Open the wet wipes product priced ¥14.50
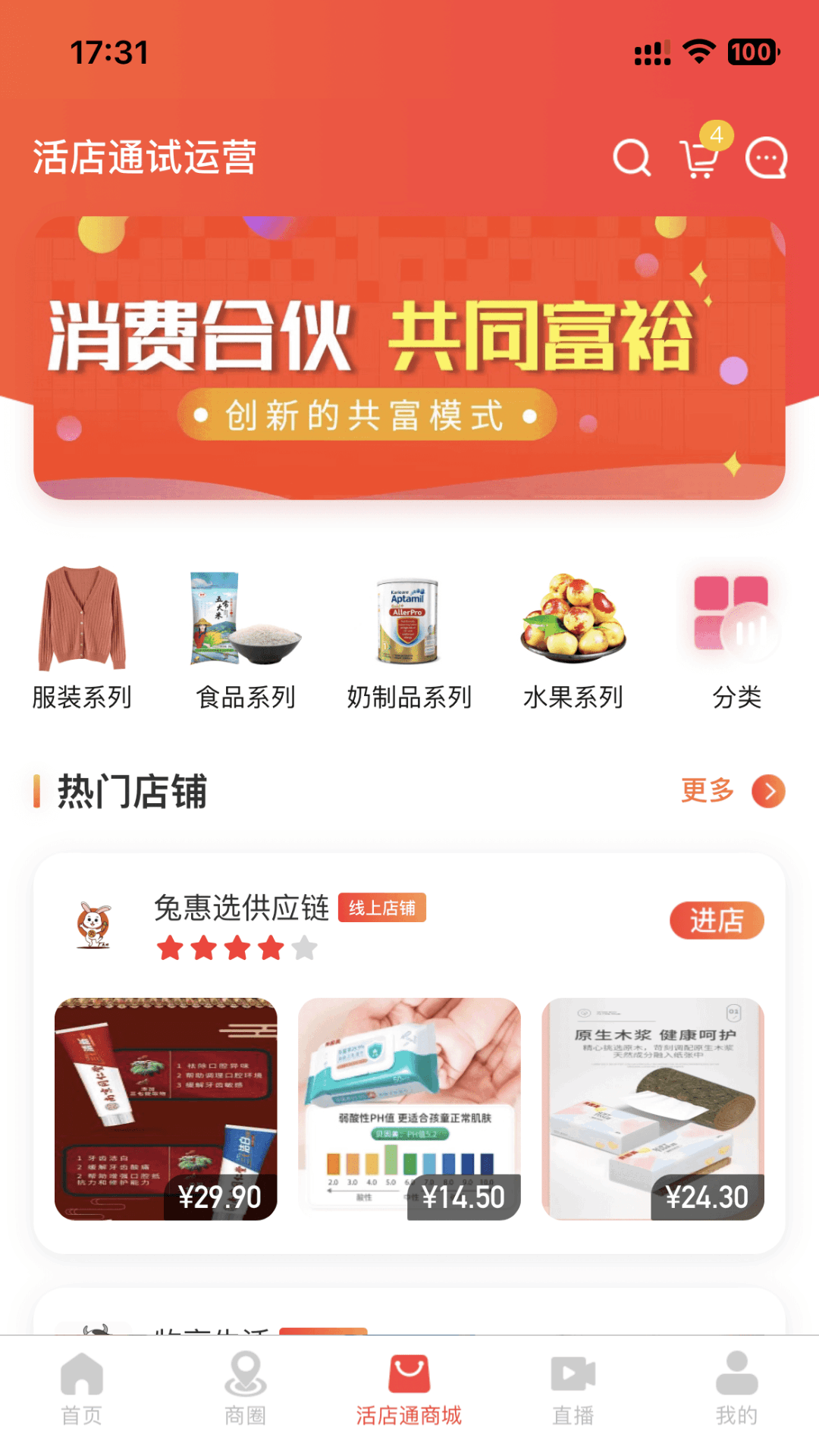The height and width of the screenshot is (1456, 819). coord(409,1109)
